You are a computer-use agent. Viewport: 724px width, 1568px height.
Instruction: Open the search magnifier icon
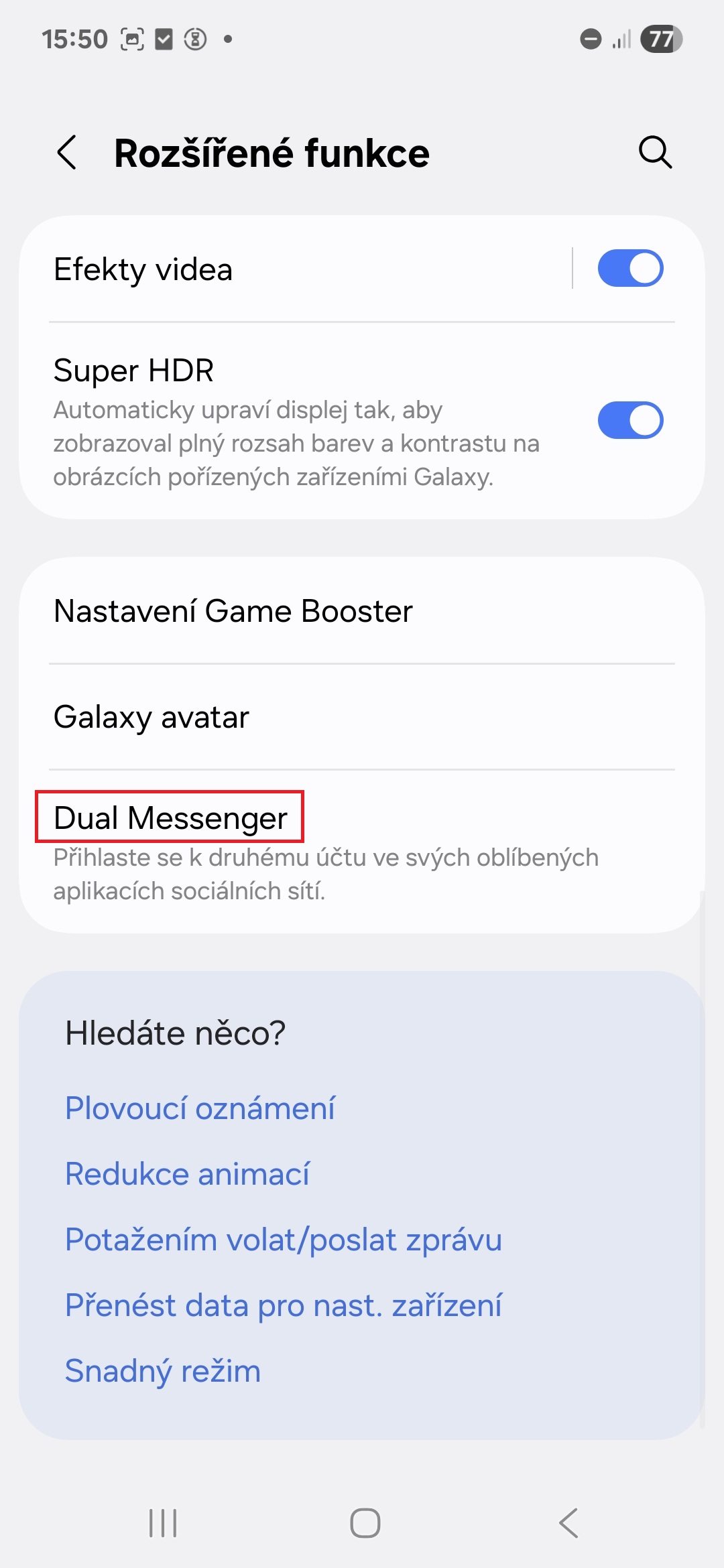(x=655, y=152)
